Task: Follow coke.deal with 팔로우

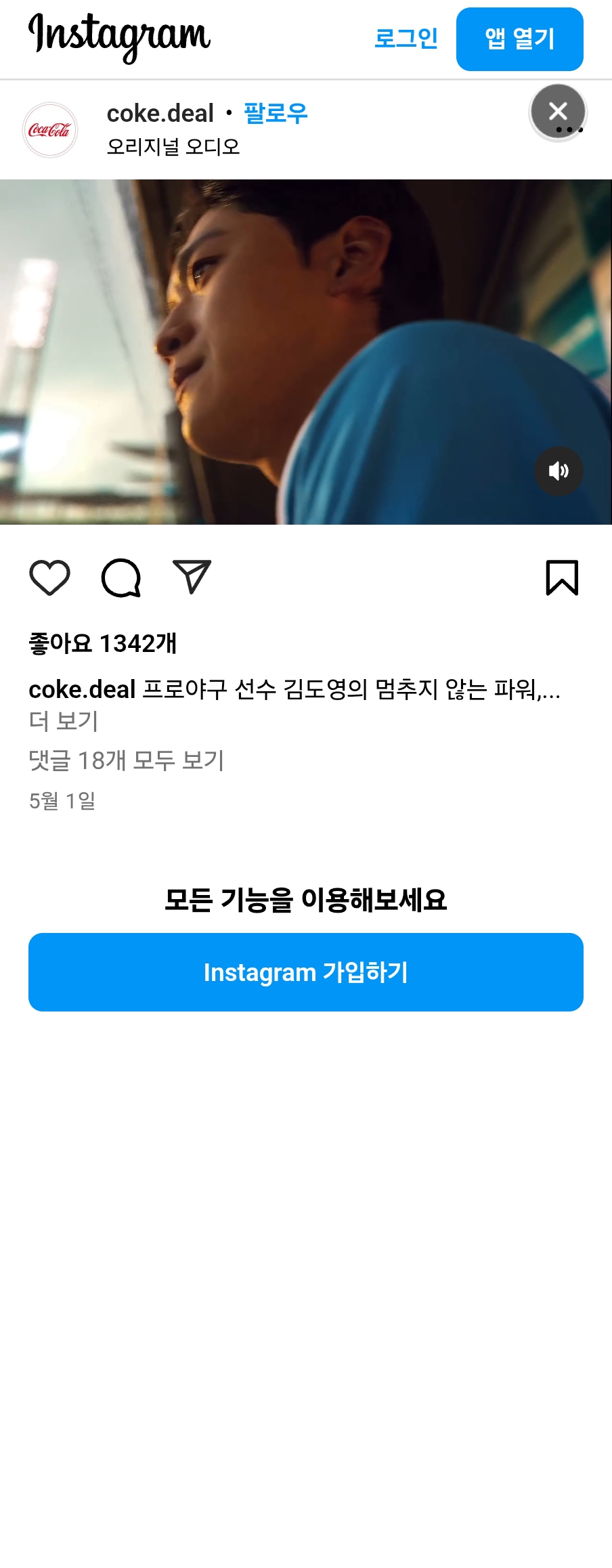Action: click(x=275, y=113)
